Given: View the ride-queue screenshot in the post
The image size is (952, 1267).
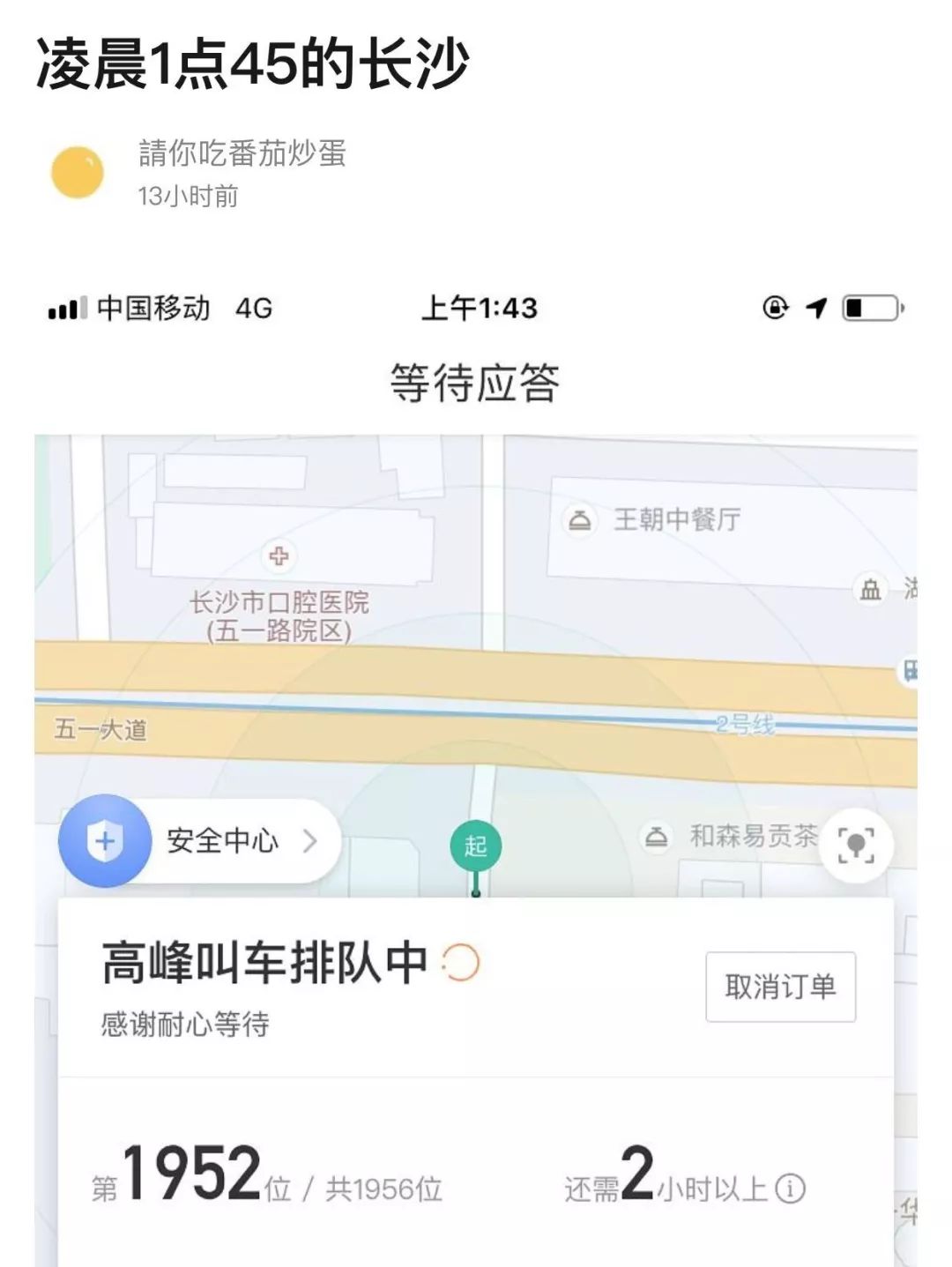Looking at the screenshot, I should pos(476,767).
